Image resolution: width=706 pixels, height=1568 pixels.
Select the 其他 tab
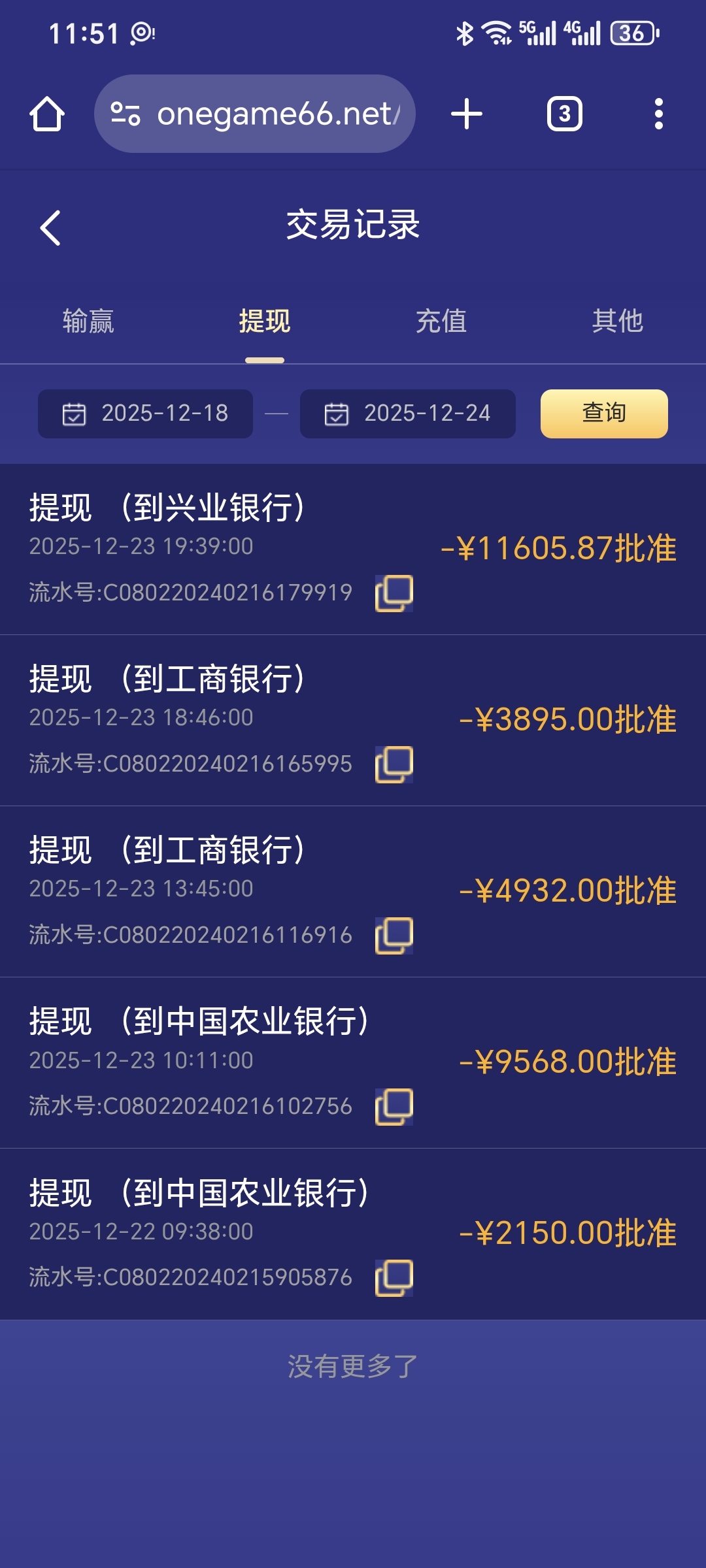pyautogui.click(x=618, y=321)
